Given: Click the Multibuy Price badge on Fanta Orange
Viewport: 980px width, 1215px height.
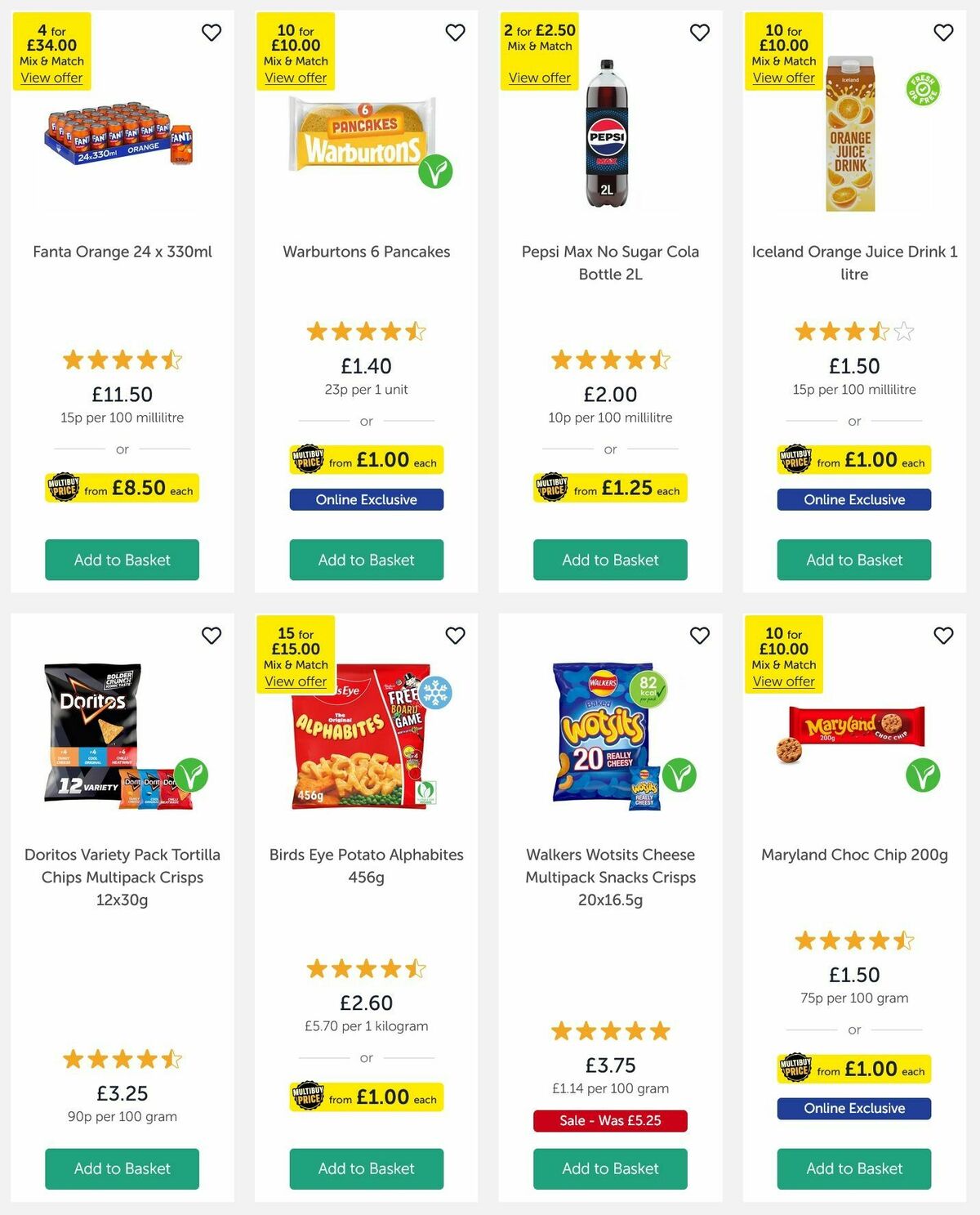Looking at the screenshot, I should [x=122, y=489].
